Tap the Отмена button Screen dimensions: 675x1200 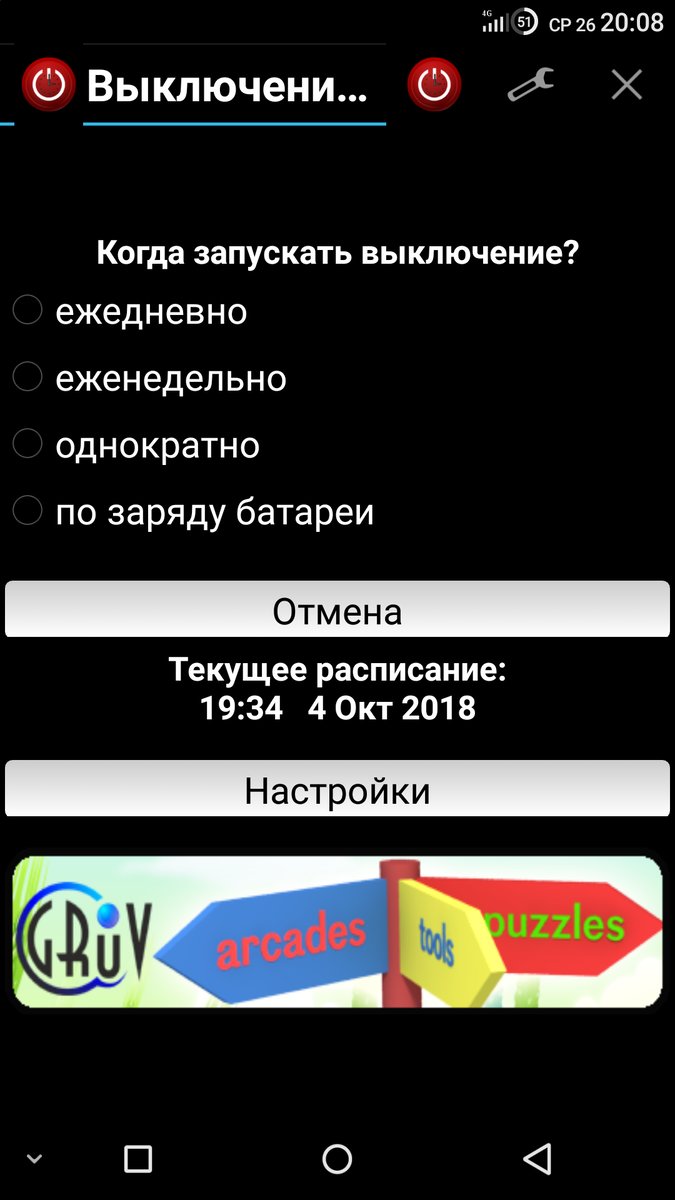point(337,610)
